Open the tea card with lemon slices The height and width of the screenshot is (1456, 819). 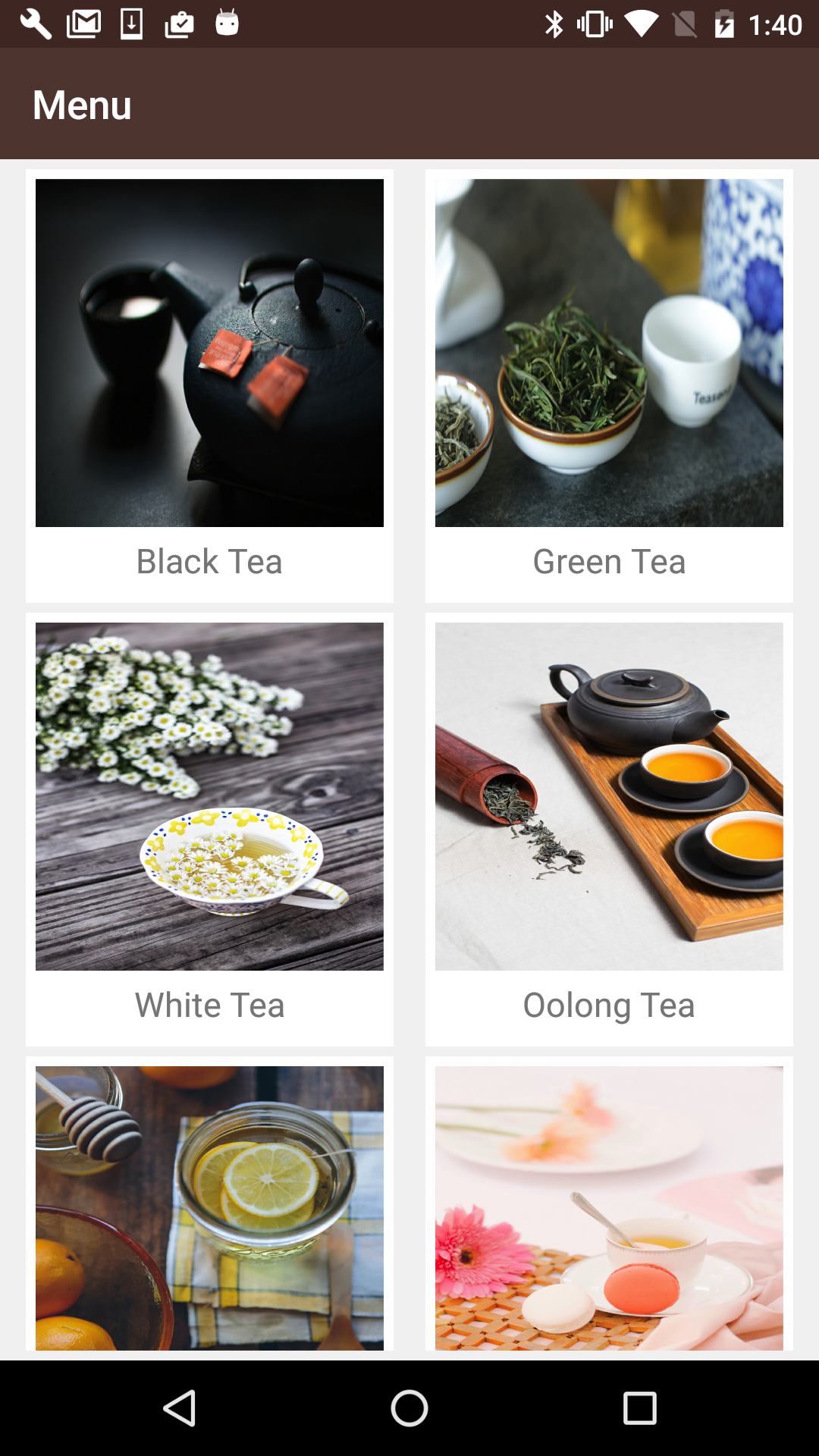pos(209,1207)
